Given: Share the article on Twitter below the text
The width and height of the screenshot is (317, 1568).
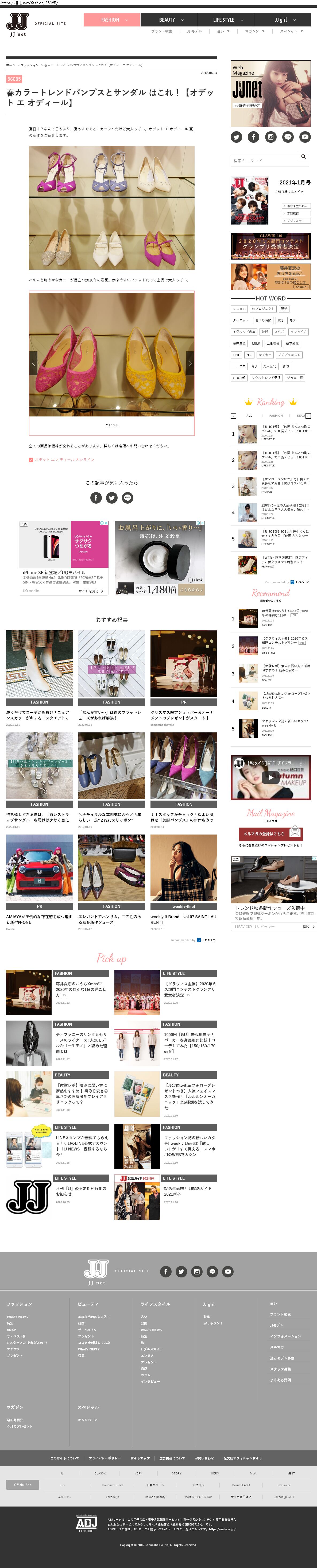Looking at the screenshot, I should pos(112,497).
